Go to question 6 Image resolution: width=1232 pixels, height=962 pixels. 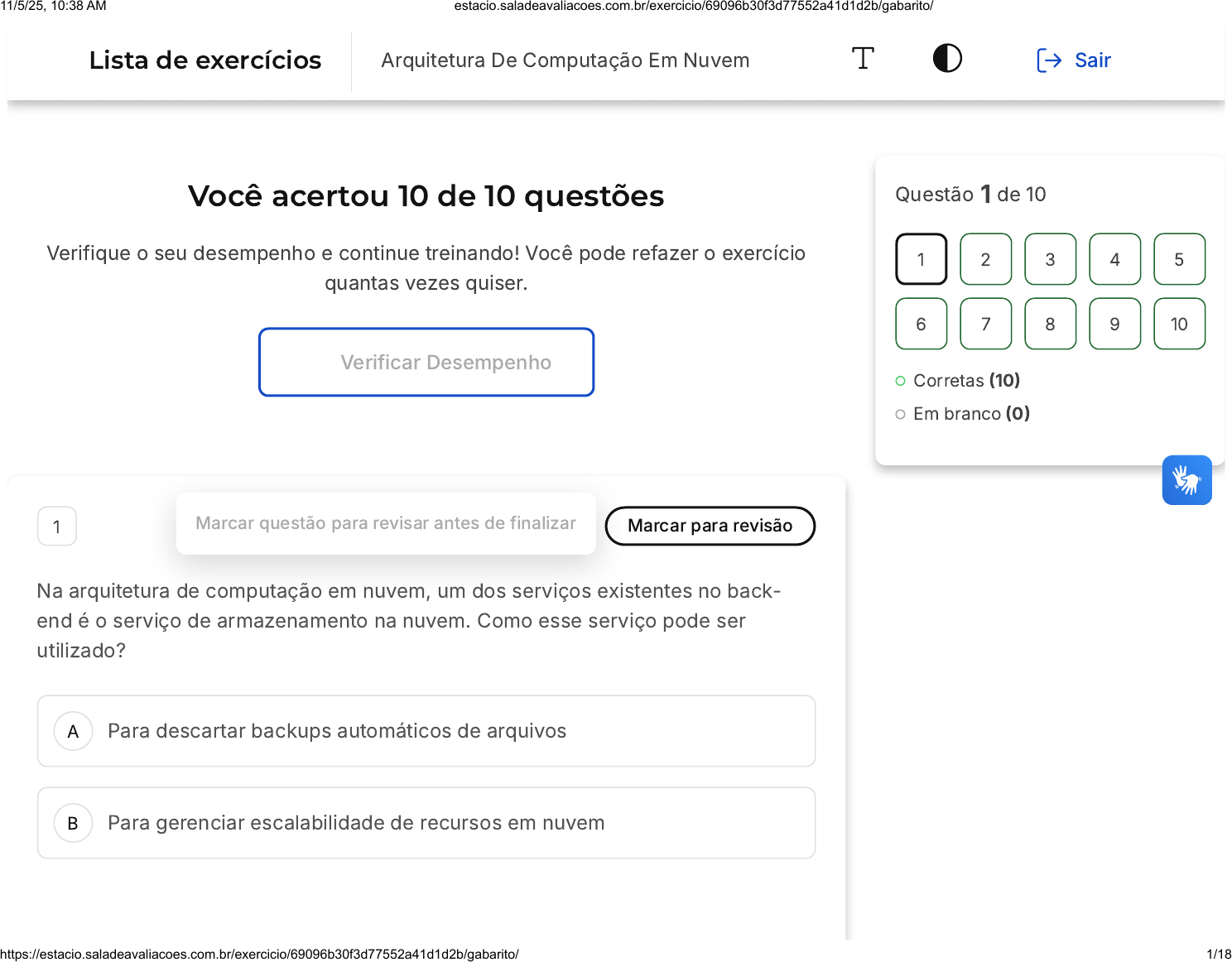pos(921,324)
